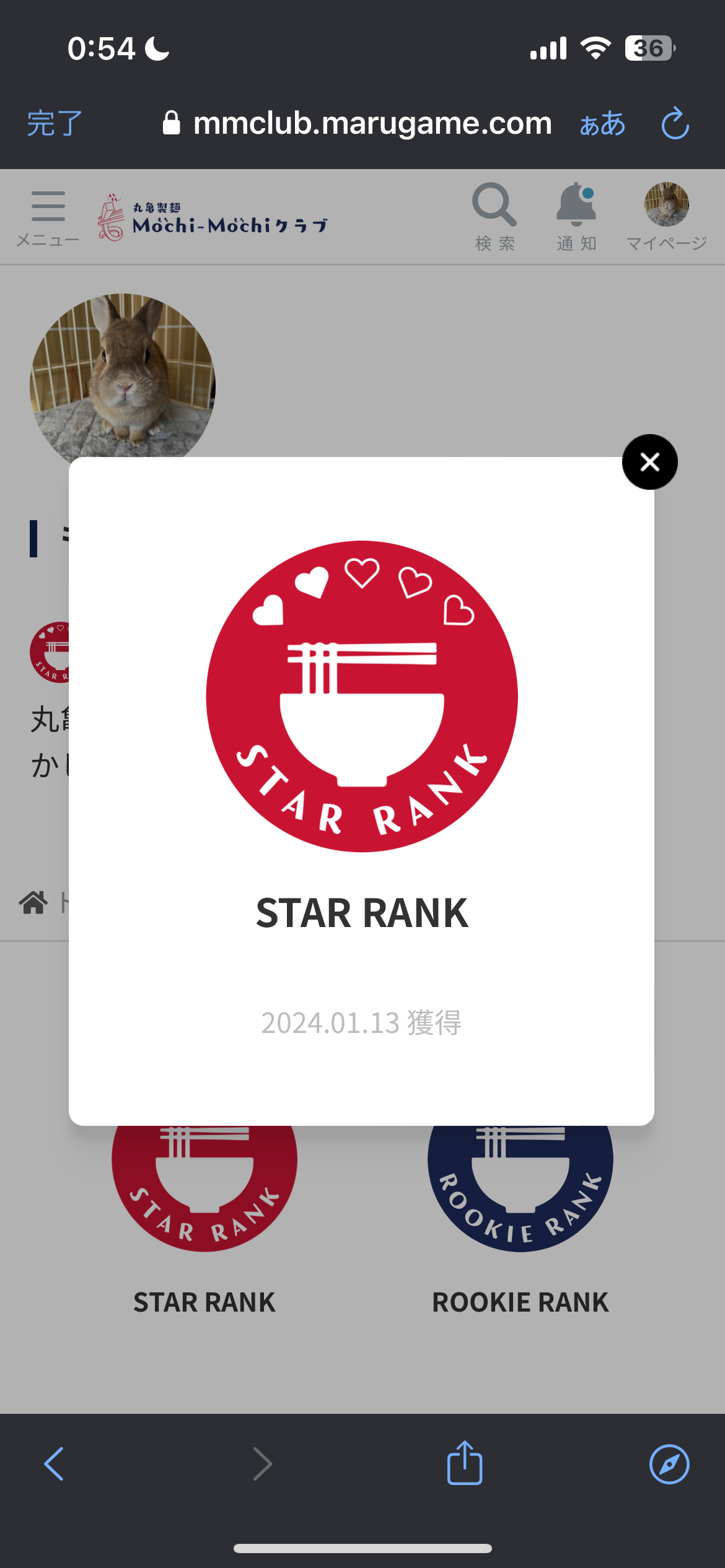Go to マイページ
Screen dimensions: 725x1568
tap(666, 217)
